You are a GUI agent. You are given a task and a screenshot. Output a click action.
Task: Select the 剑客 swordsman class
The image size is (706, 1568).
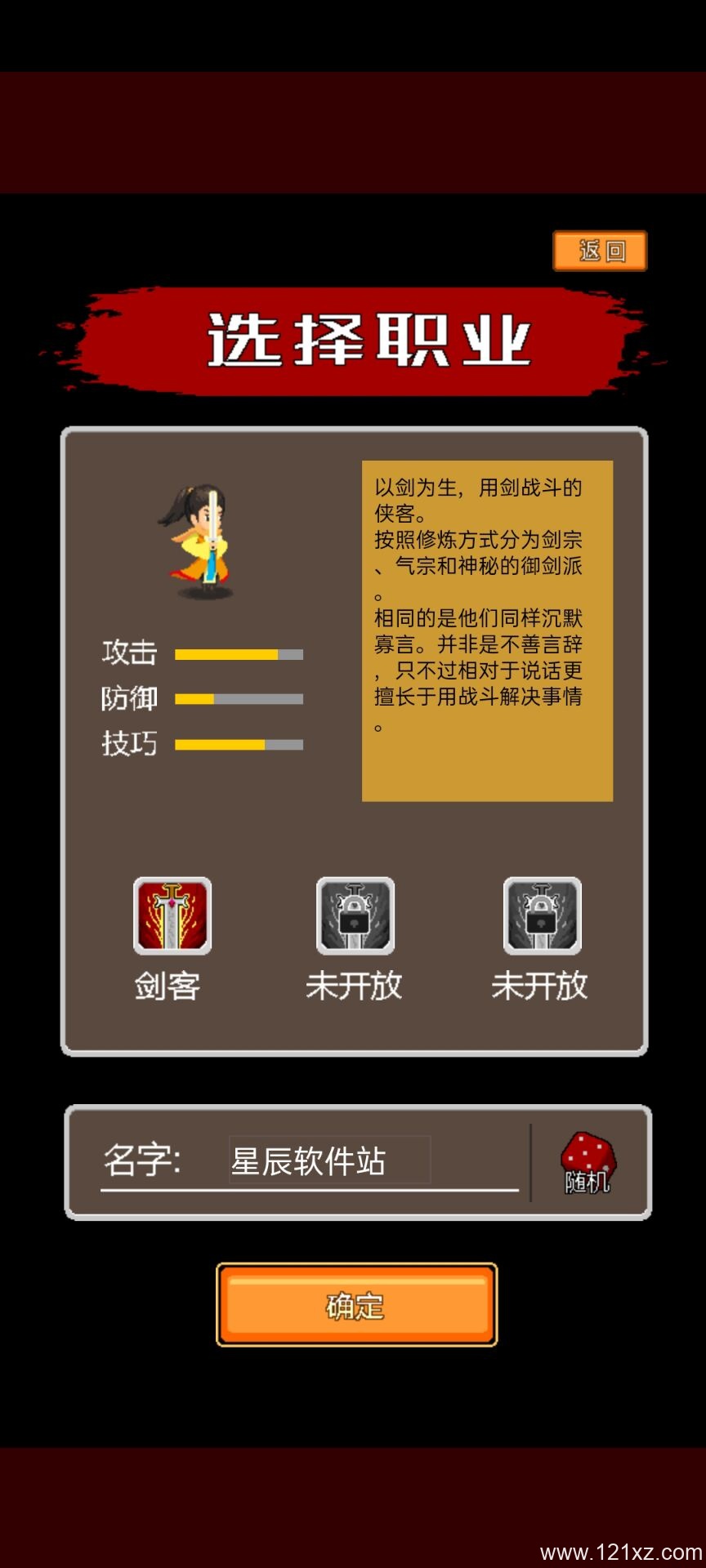[172, 916]
